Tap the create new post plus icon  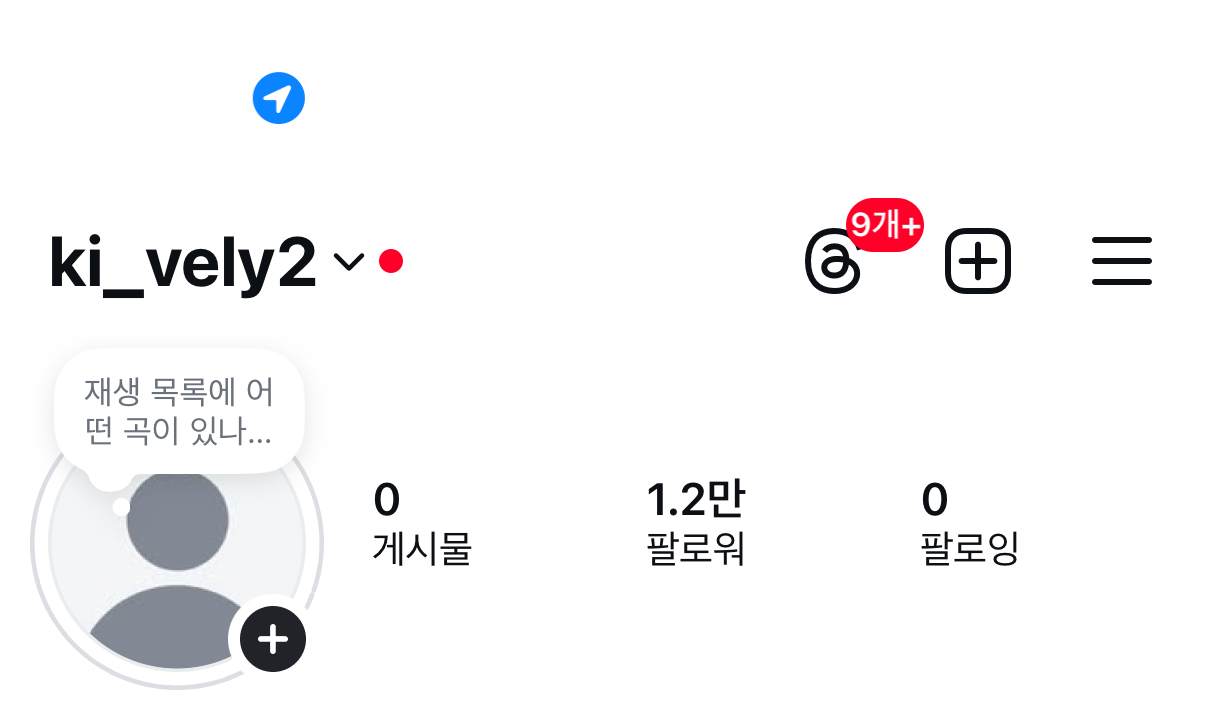978,262
